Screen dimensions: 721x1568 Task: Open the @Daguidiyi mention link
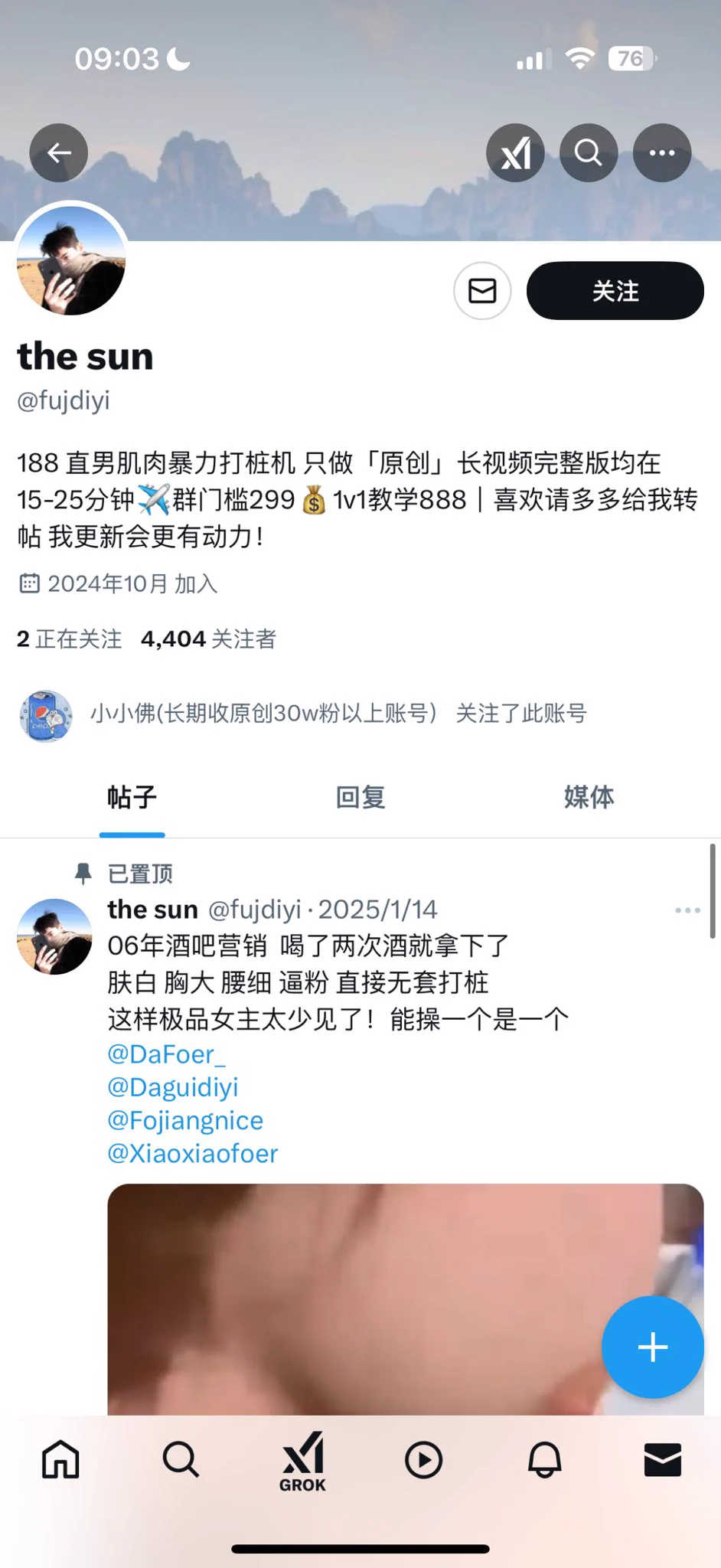[173, 1087]
